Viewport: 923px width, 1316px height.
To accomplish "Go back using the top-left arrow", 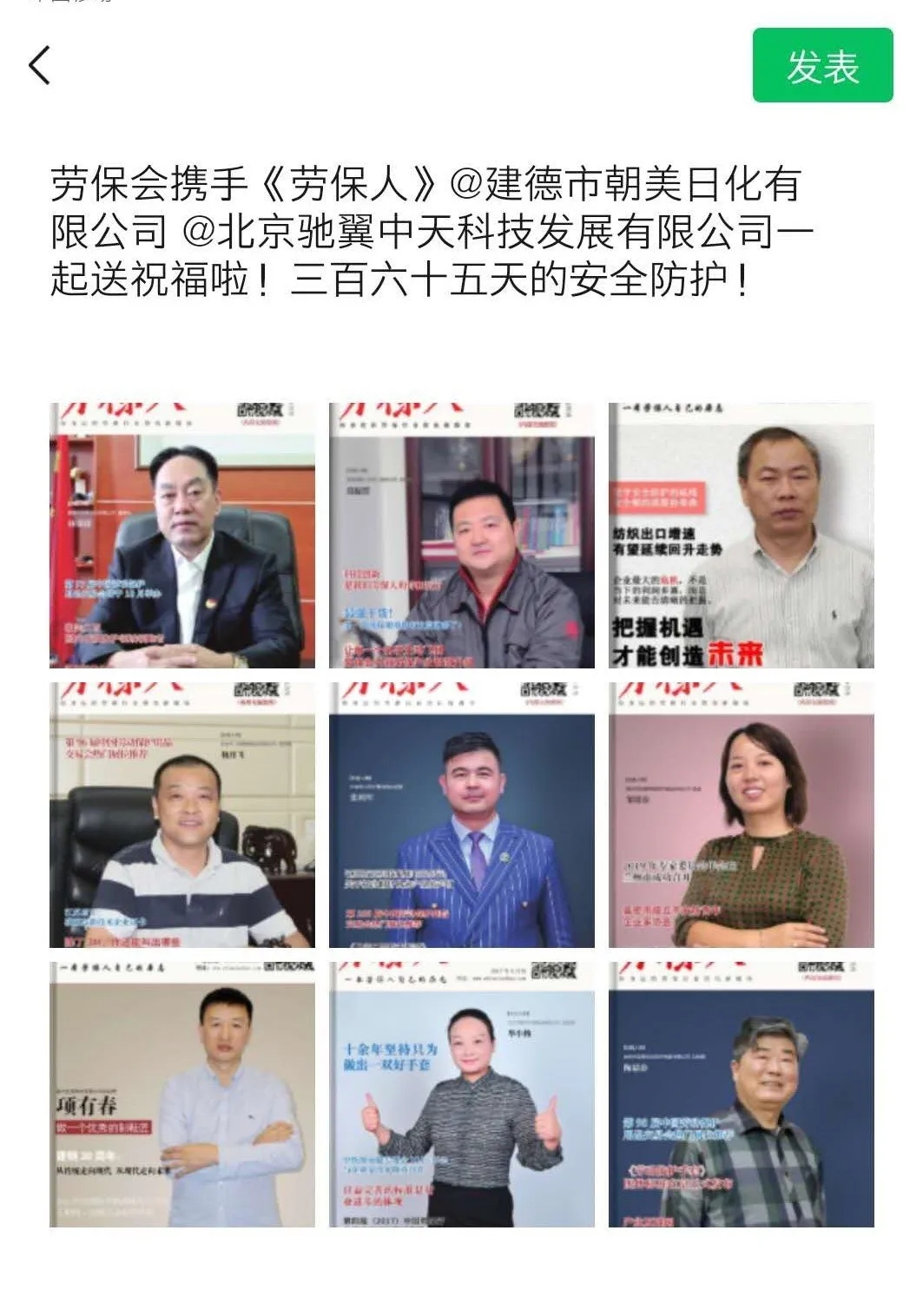I will point(40,66).
